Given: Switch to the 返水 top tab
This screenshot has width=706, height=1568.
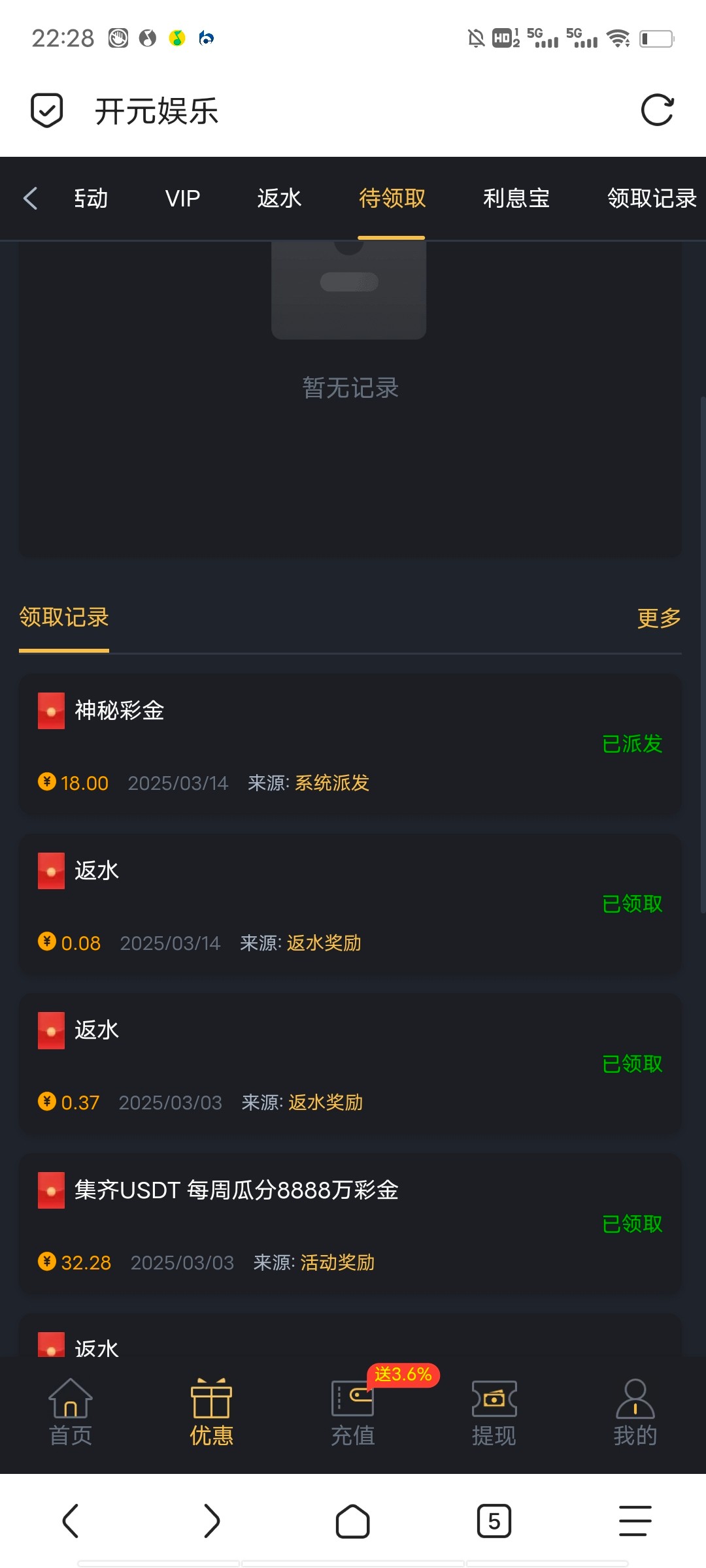Looking at the screenshot, I should (279, 198).
